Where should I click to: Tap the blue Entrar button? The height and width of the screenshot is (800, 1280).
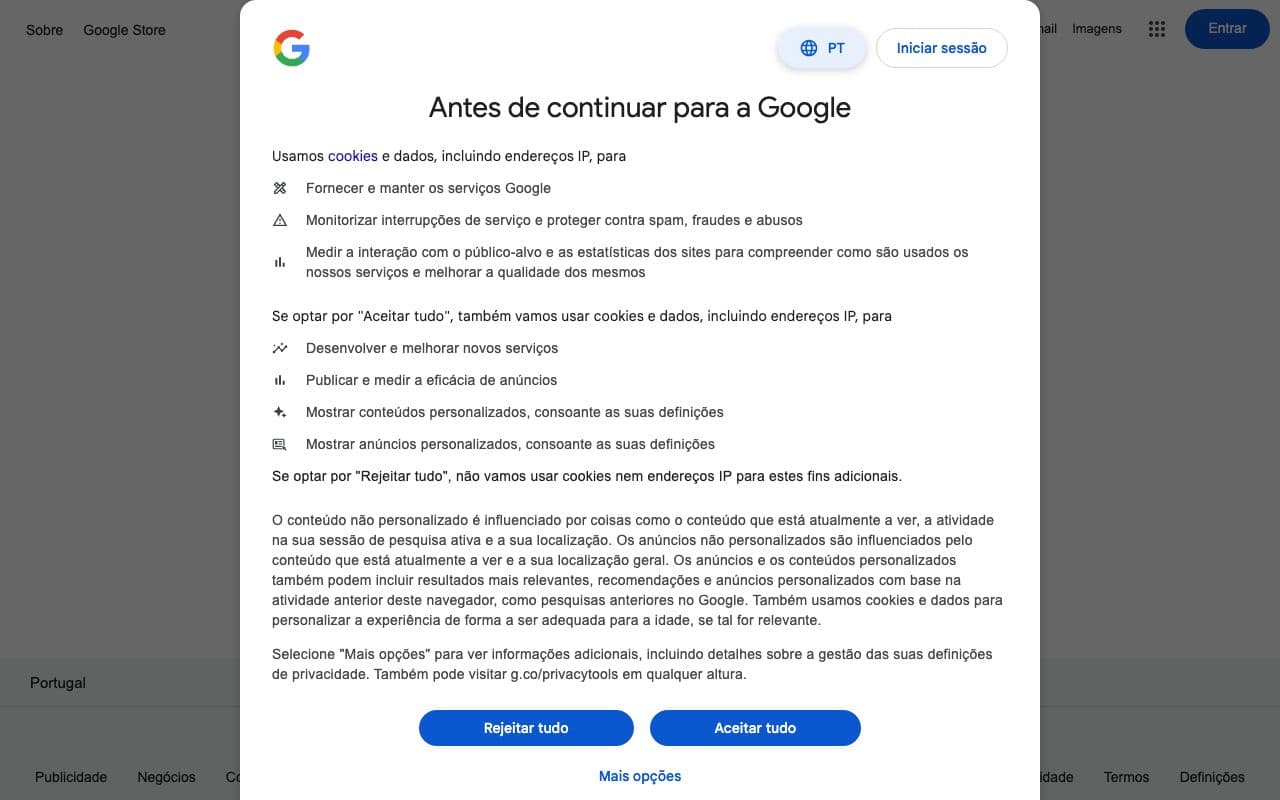pos(1227,29)
